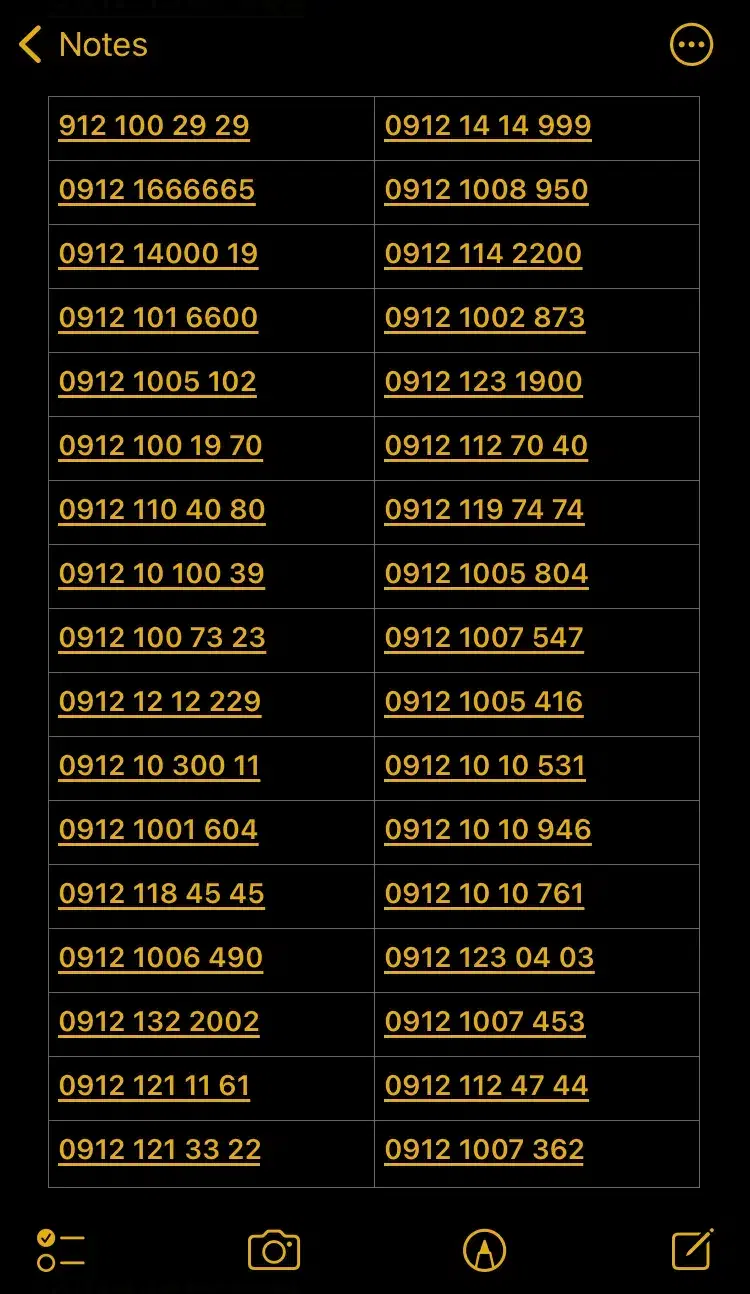This screenshot has width=750, height=1294.
Task: Tap the number 0912 101 6600
Action: point(158,318)
